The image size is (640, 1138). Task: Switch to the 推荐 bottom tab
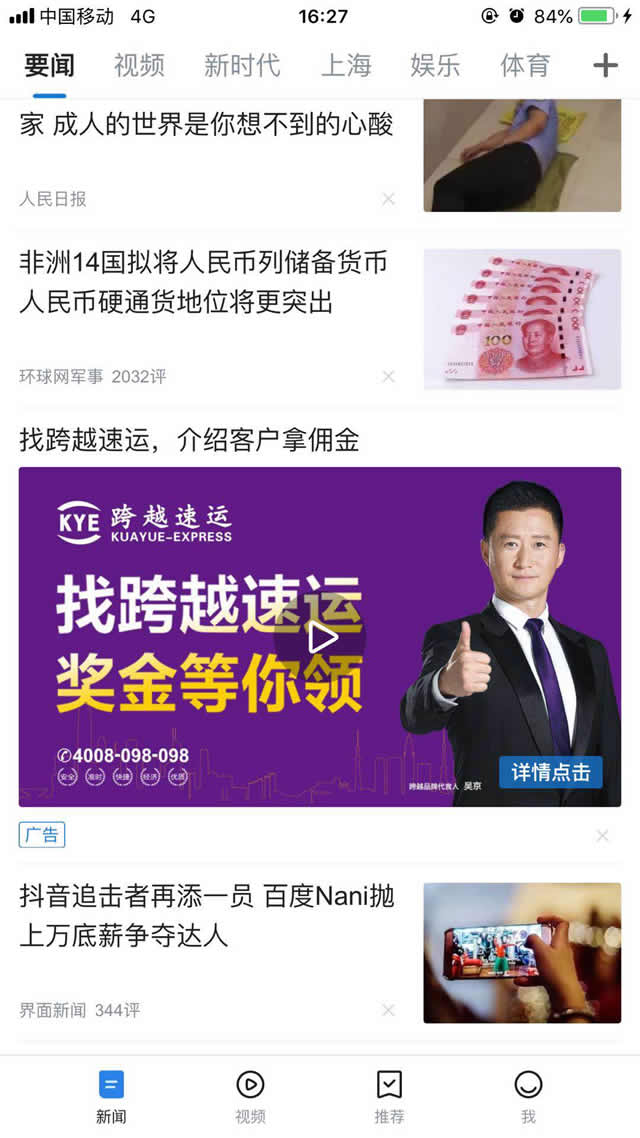(x=389, y=1095)
